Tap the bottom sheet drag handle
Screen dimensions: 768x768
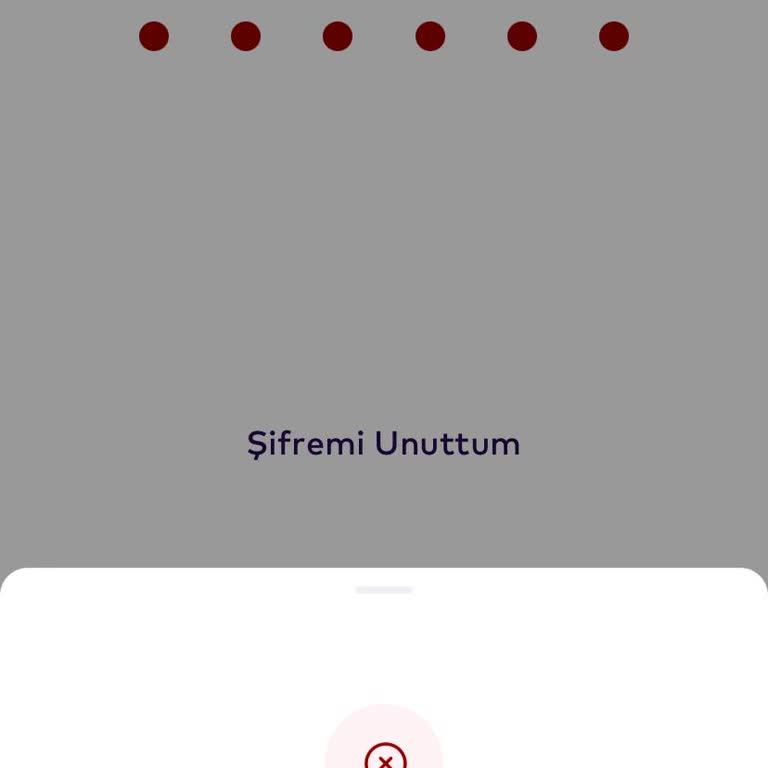point(384,590)
